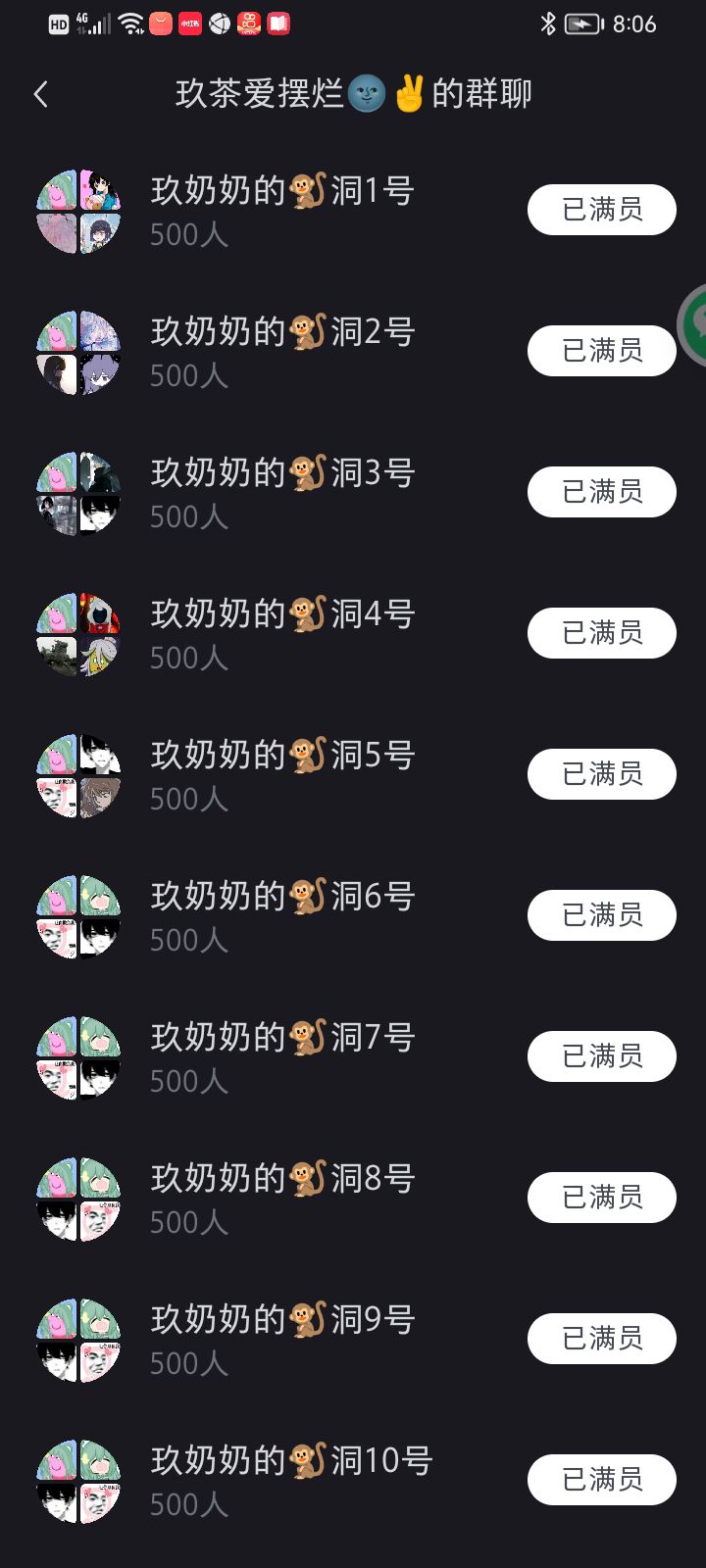Go back using the top-left arrow
The image size is (706, 1568).
[41, 94]
